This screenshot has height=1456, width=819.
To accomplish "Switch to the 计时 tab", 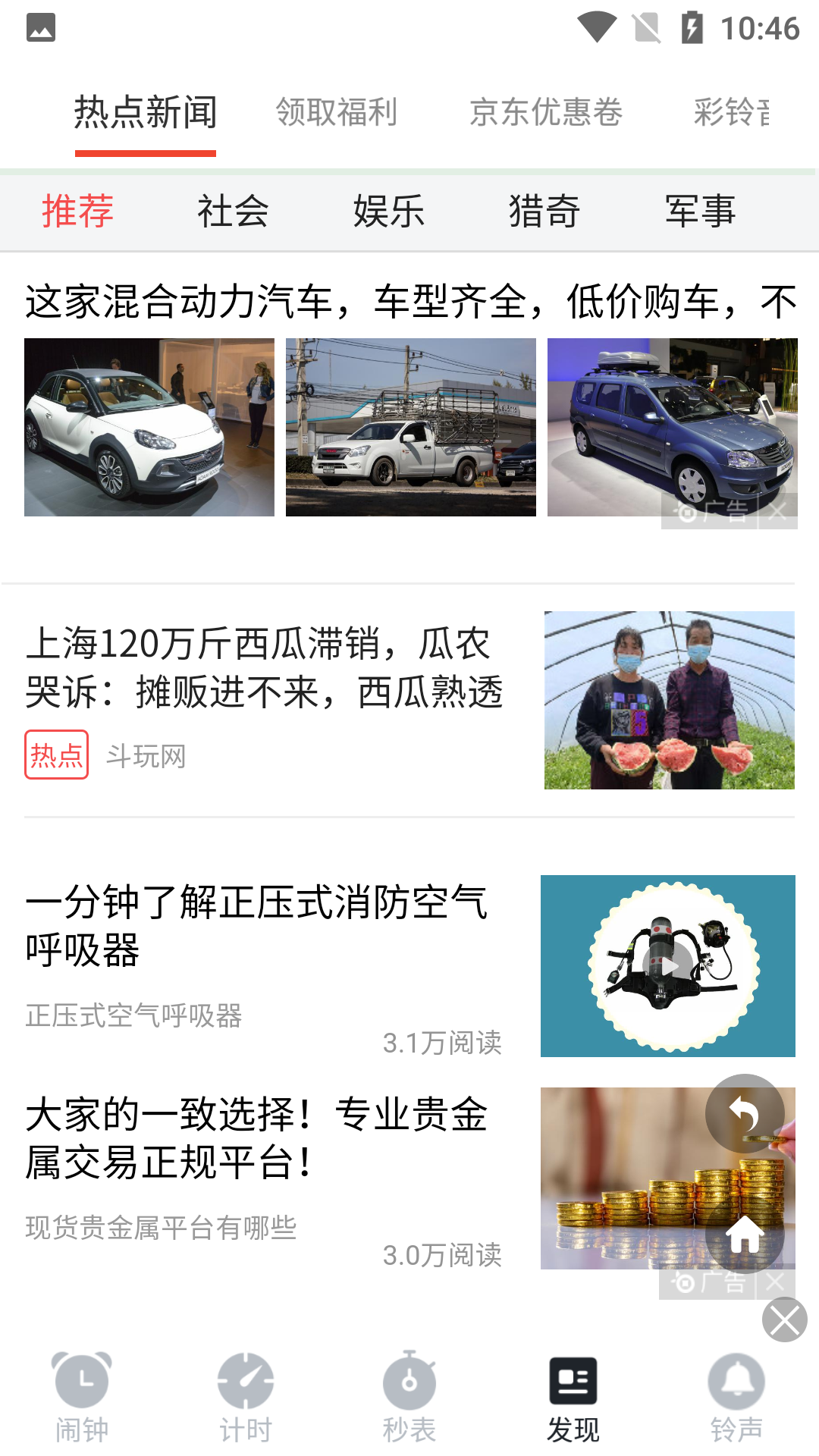I will [246, 1397].
